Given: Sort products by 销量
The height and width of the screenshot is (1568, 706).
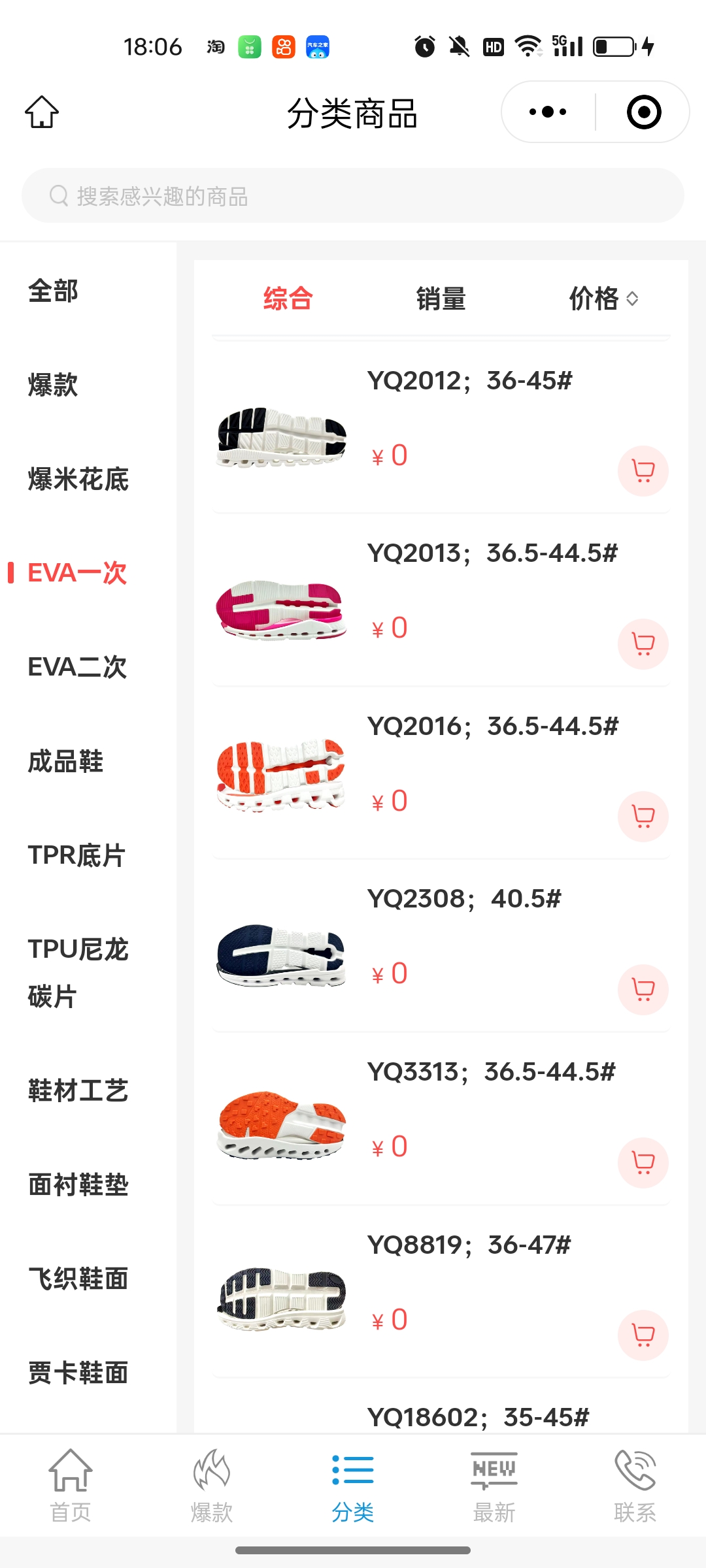Looking at the screenshot, I should click(x=441, y=299).
